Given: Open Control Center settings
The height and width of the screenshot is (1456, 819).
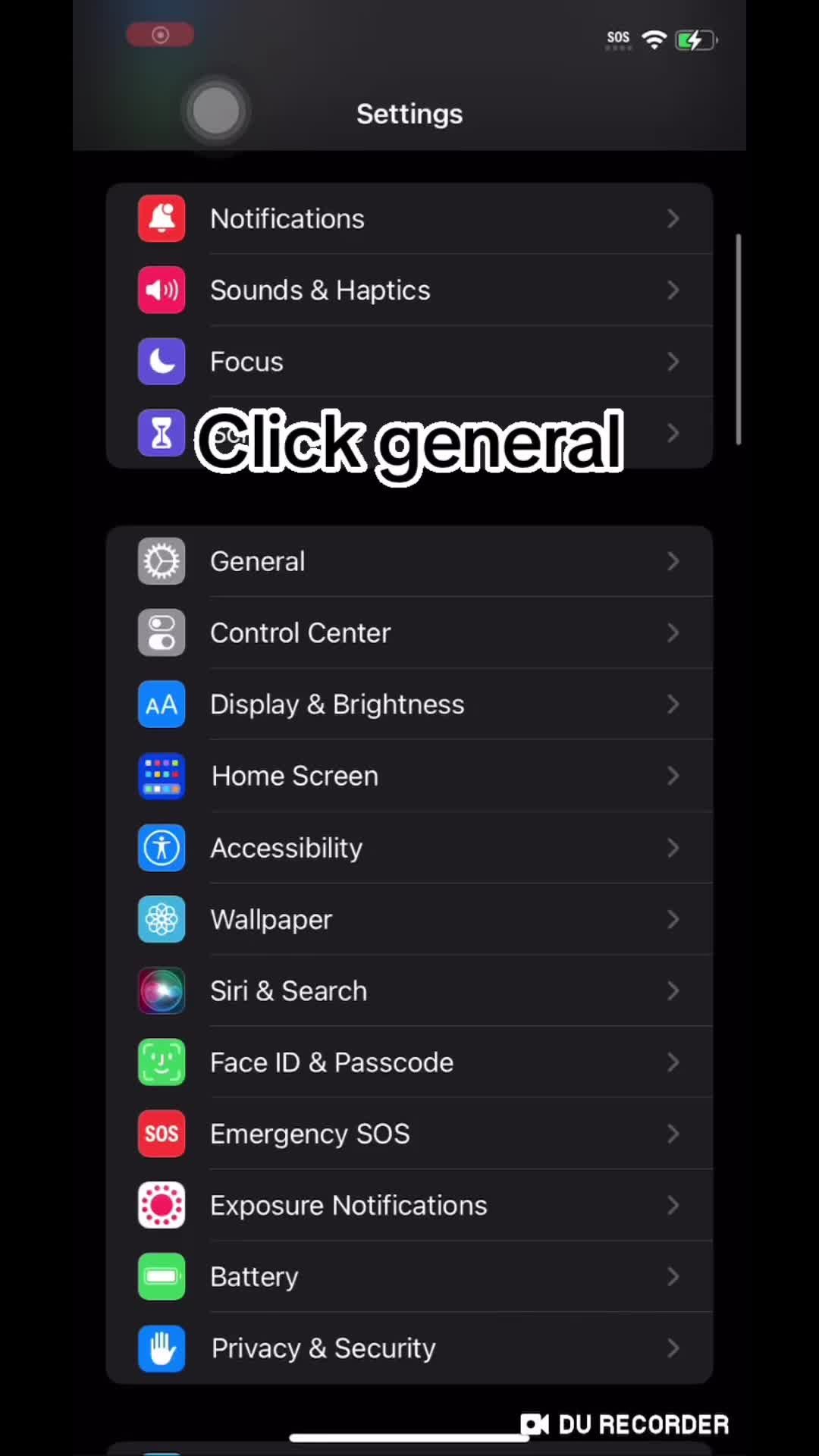Looking at the screenshot, I should [409, 632].
